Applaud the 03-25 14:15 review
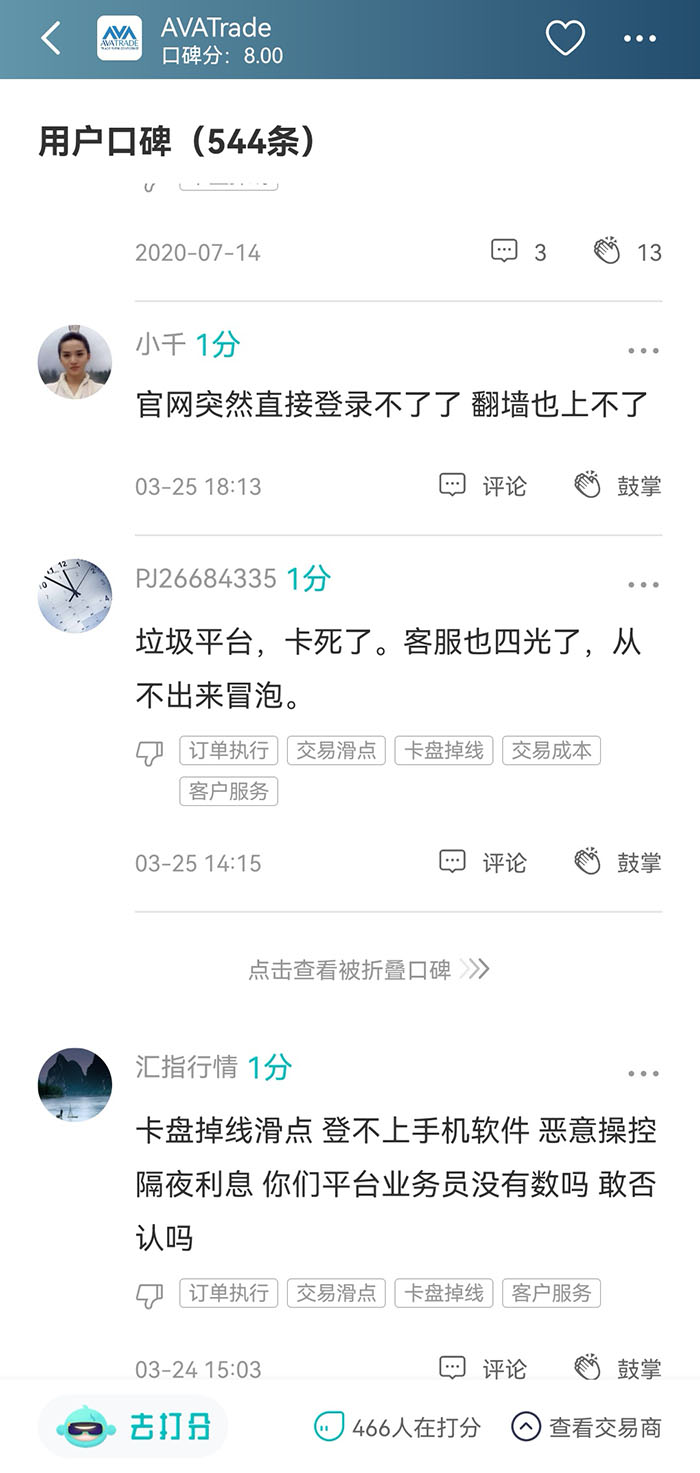700x1473 pixels. [617, 862]
